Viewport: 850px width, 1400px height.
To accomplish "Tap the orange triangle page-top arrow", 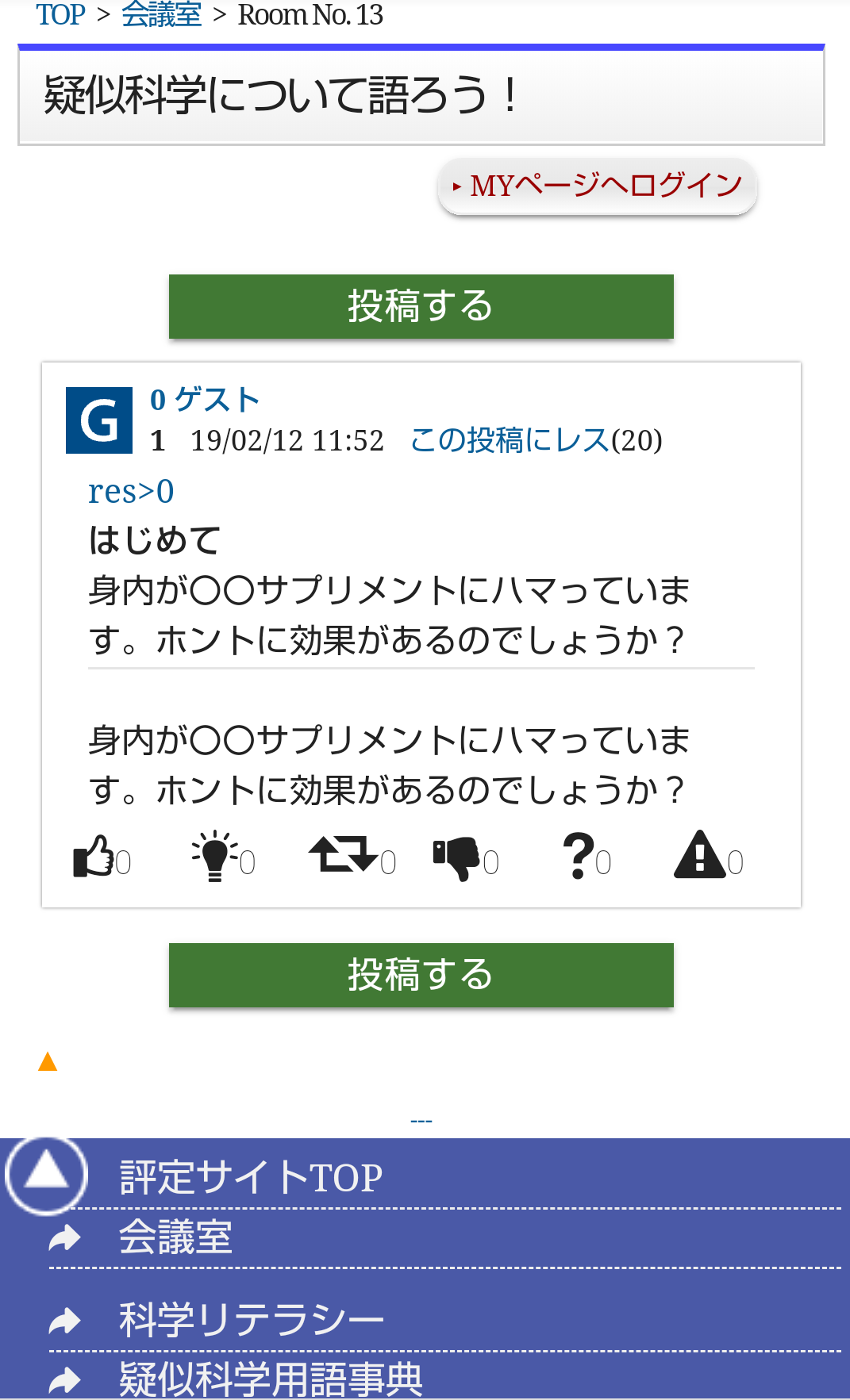I will [48, 1061].
